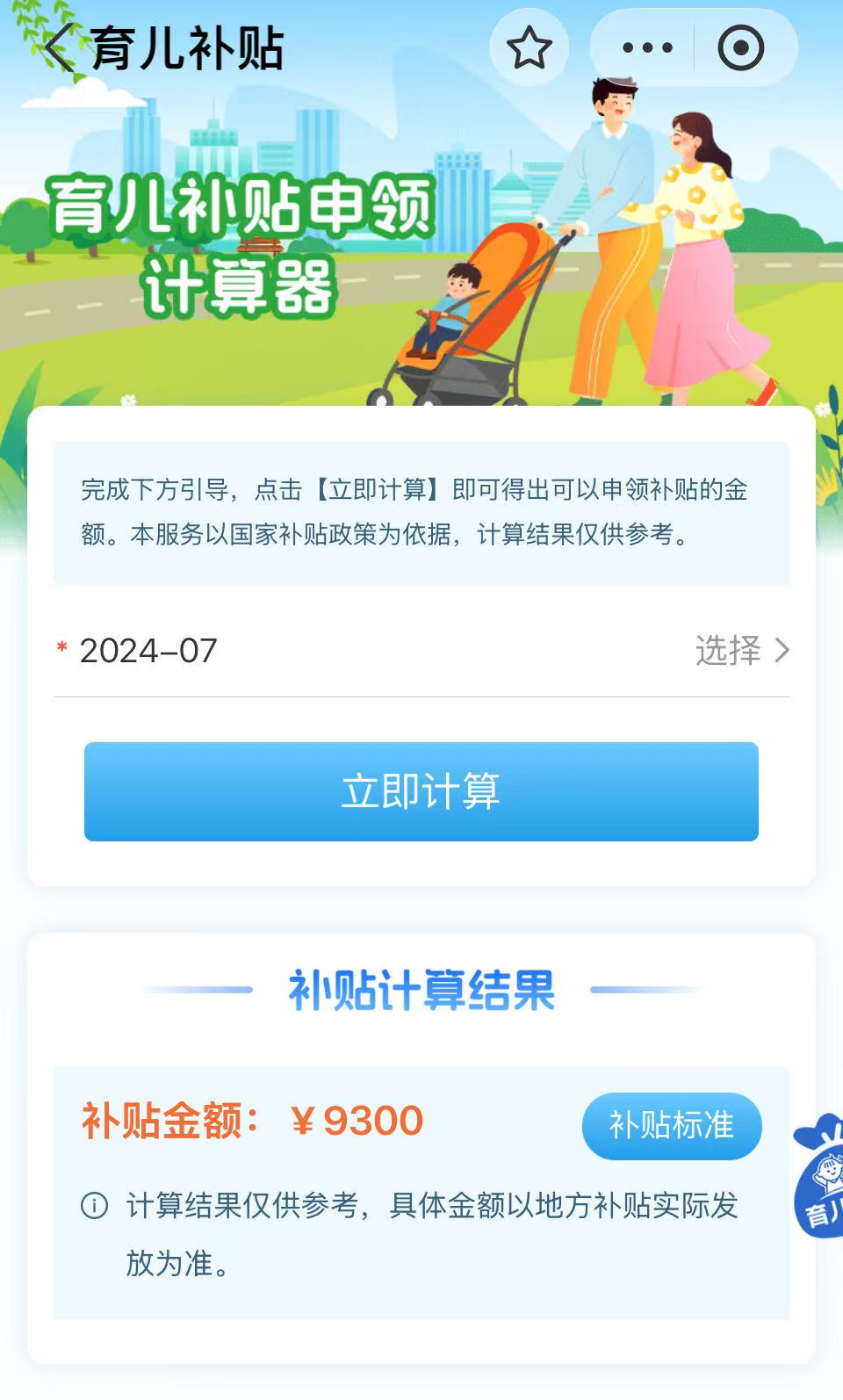Favorite this mini program with the star
843x1400 pixels.
click(529, 48)
